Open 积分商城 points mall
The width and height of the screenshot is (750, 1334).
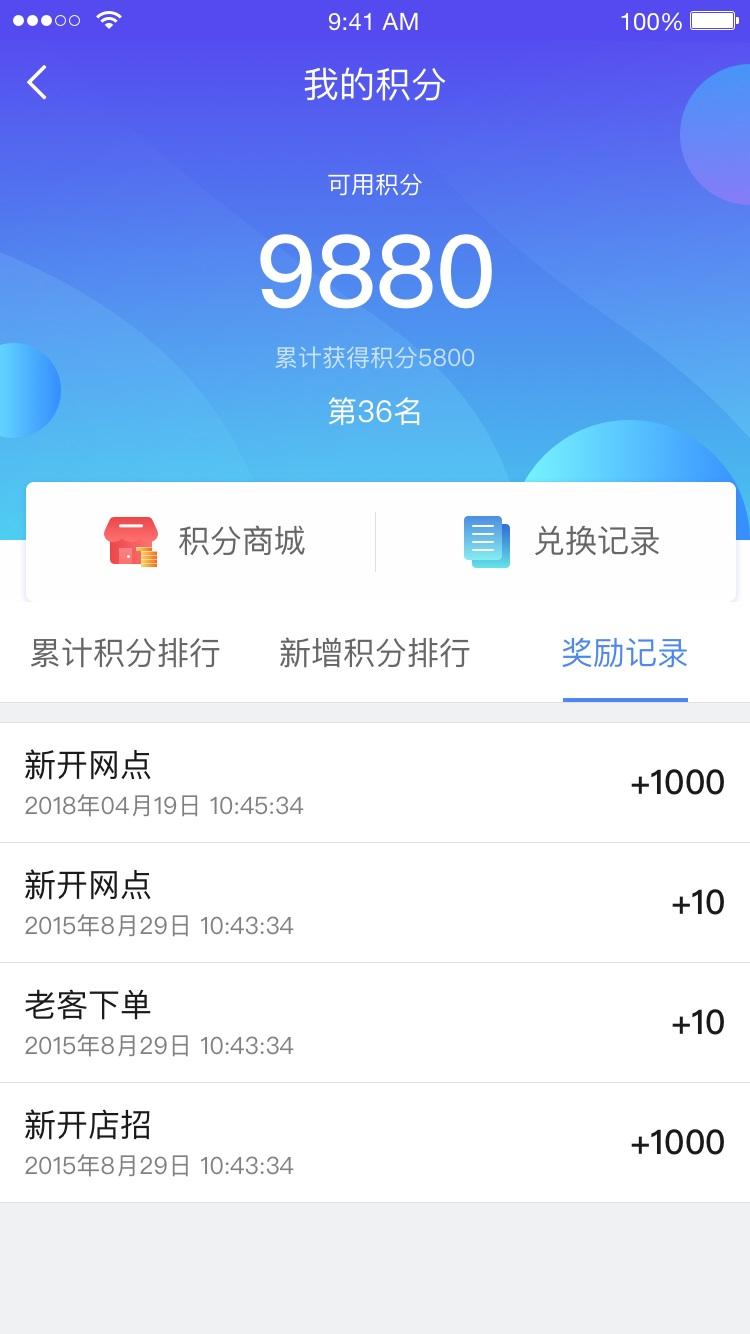tap(205, 542)
